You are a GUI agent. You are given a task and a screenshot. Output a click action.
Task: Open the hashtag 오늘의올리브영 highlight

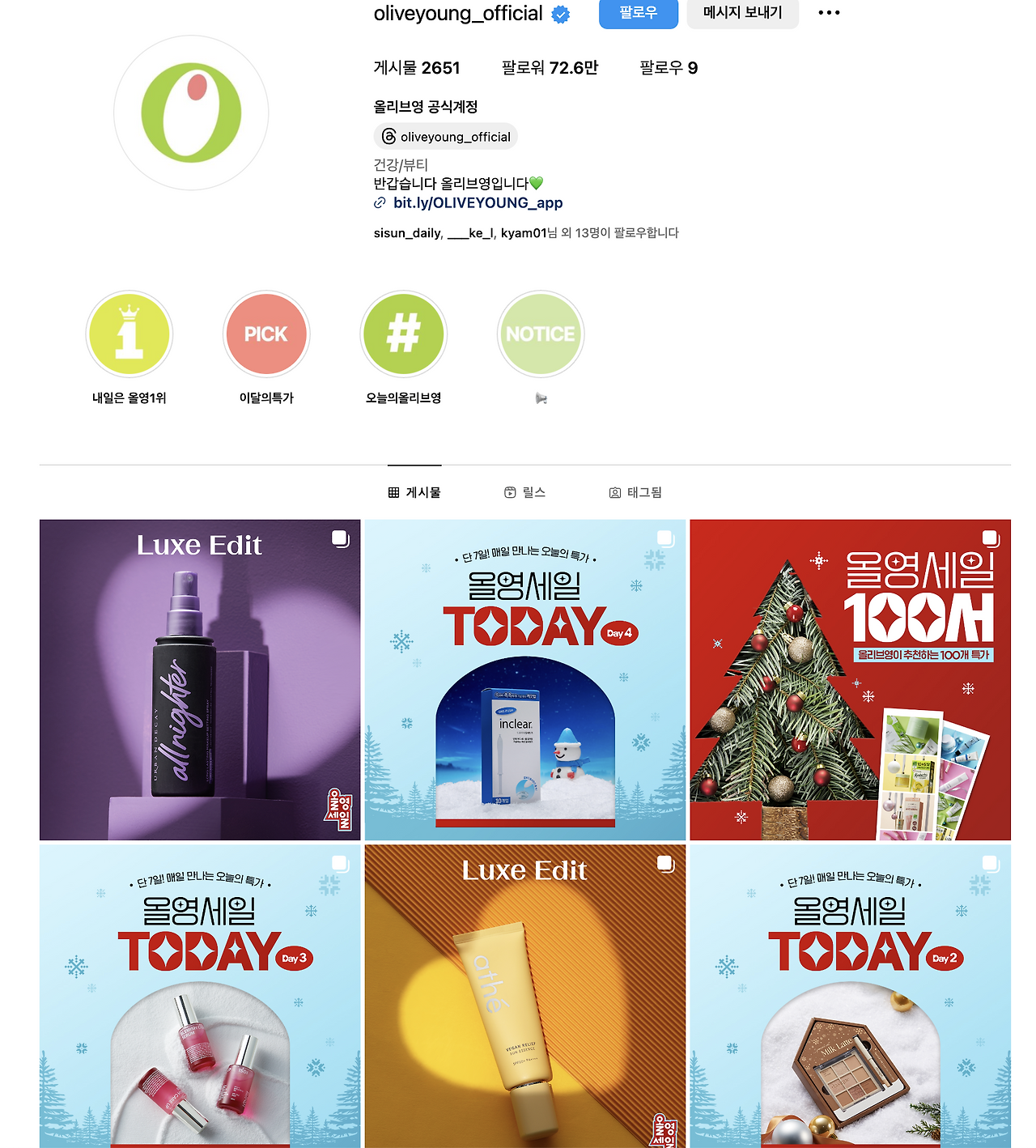403,334
